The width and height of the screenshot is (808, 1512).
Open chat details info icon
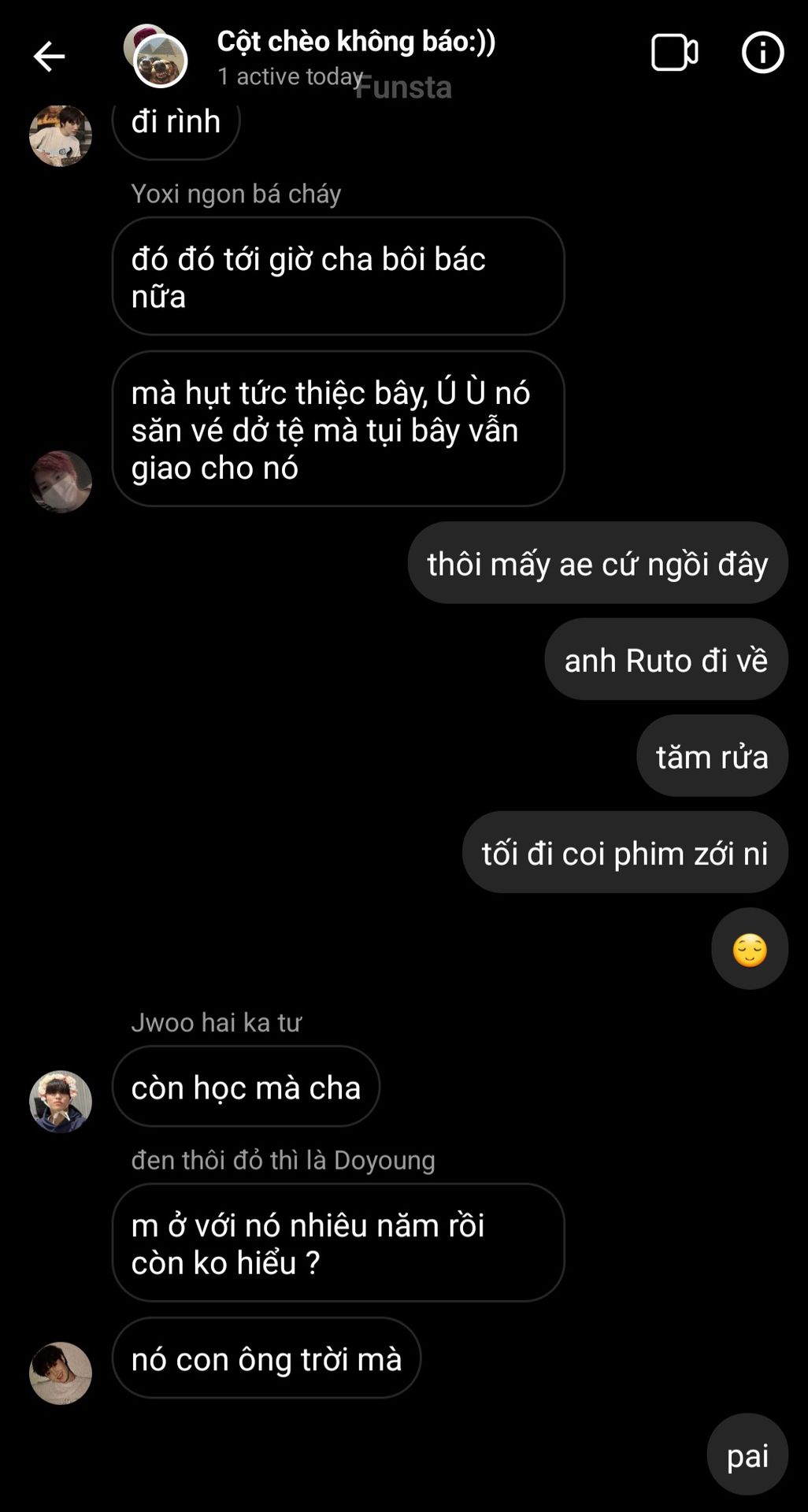click(762, 53)
